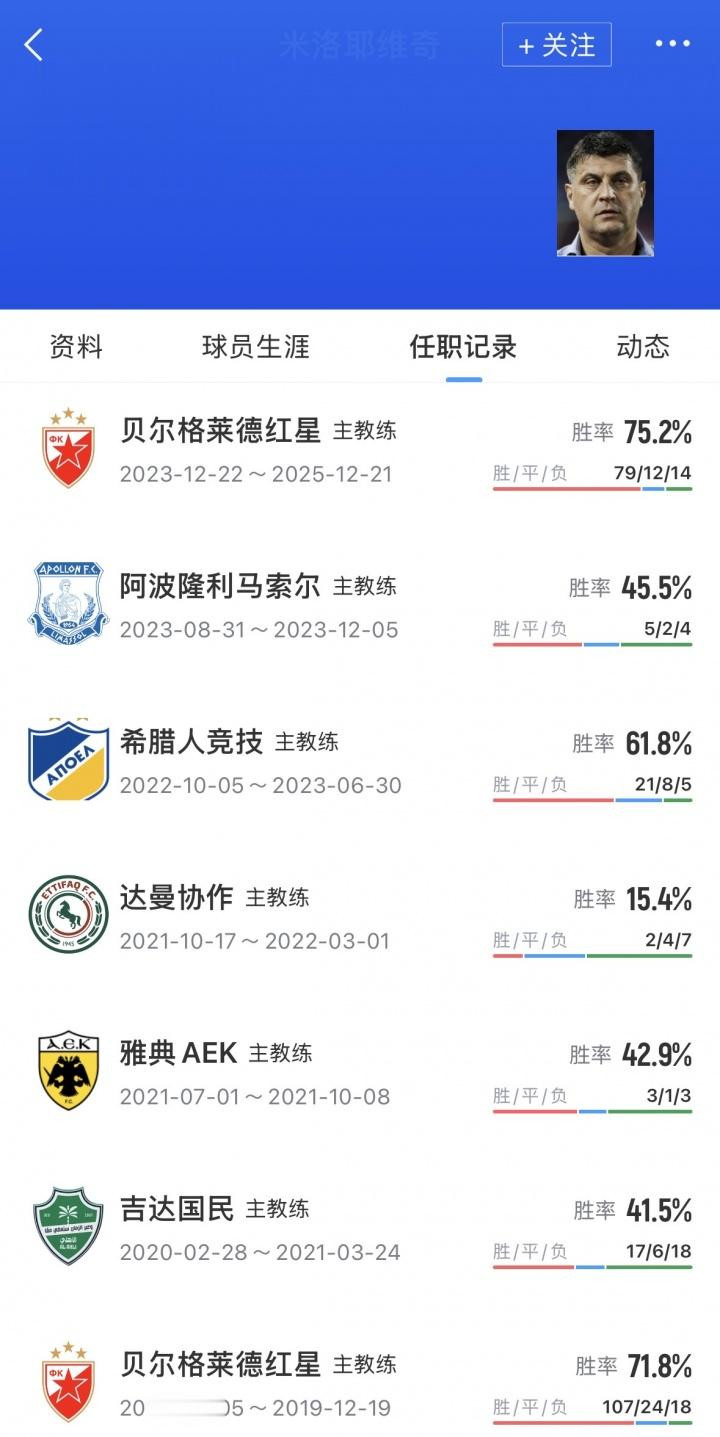The width and height of the screenshot is (720, 1437).
Task: Switch to the 球员生涯 tab
Action: (x=256, y=347)
